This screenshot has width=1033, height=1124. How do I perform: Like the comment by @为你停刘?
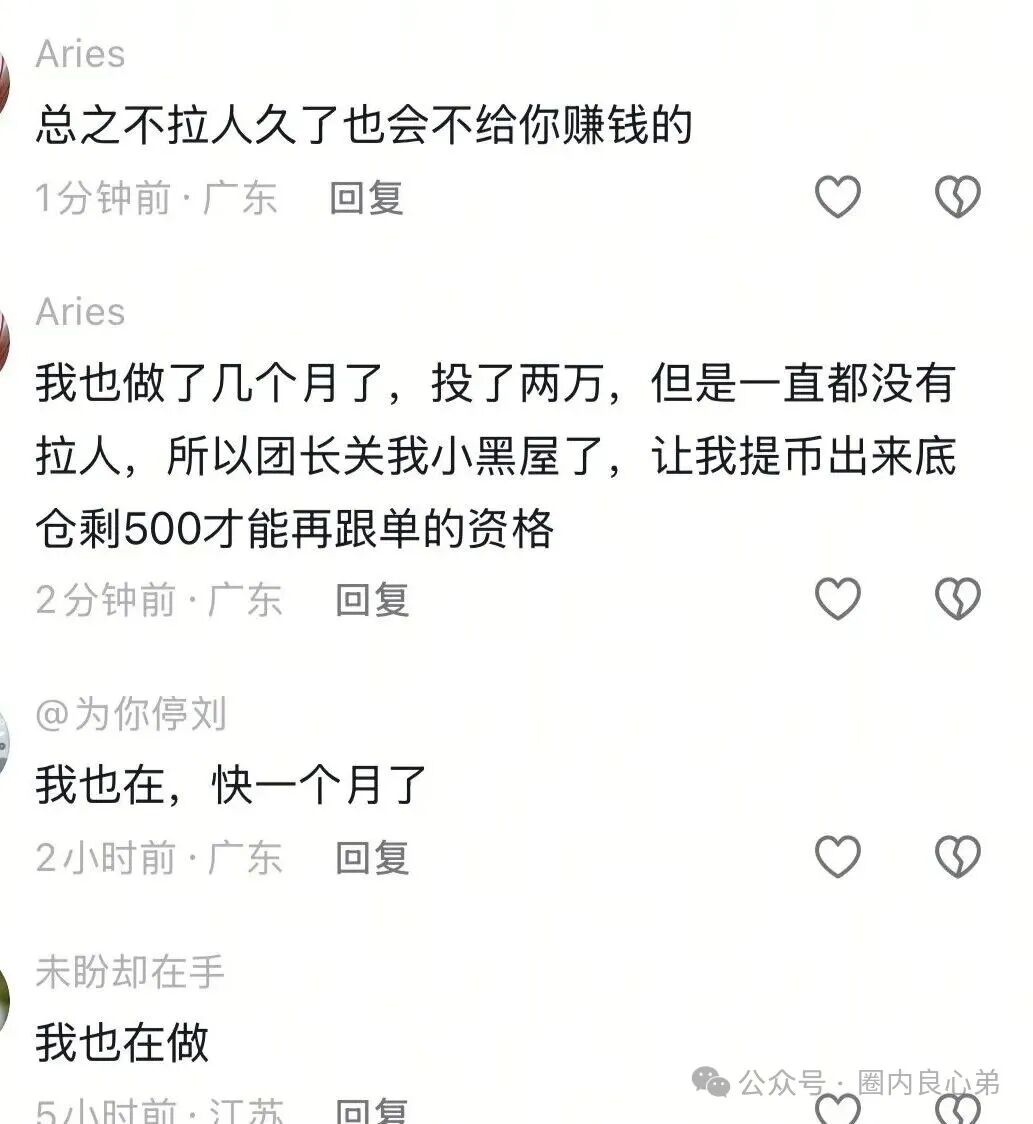tap(837, 857)
